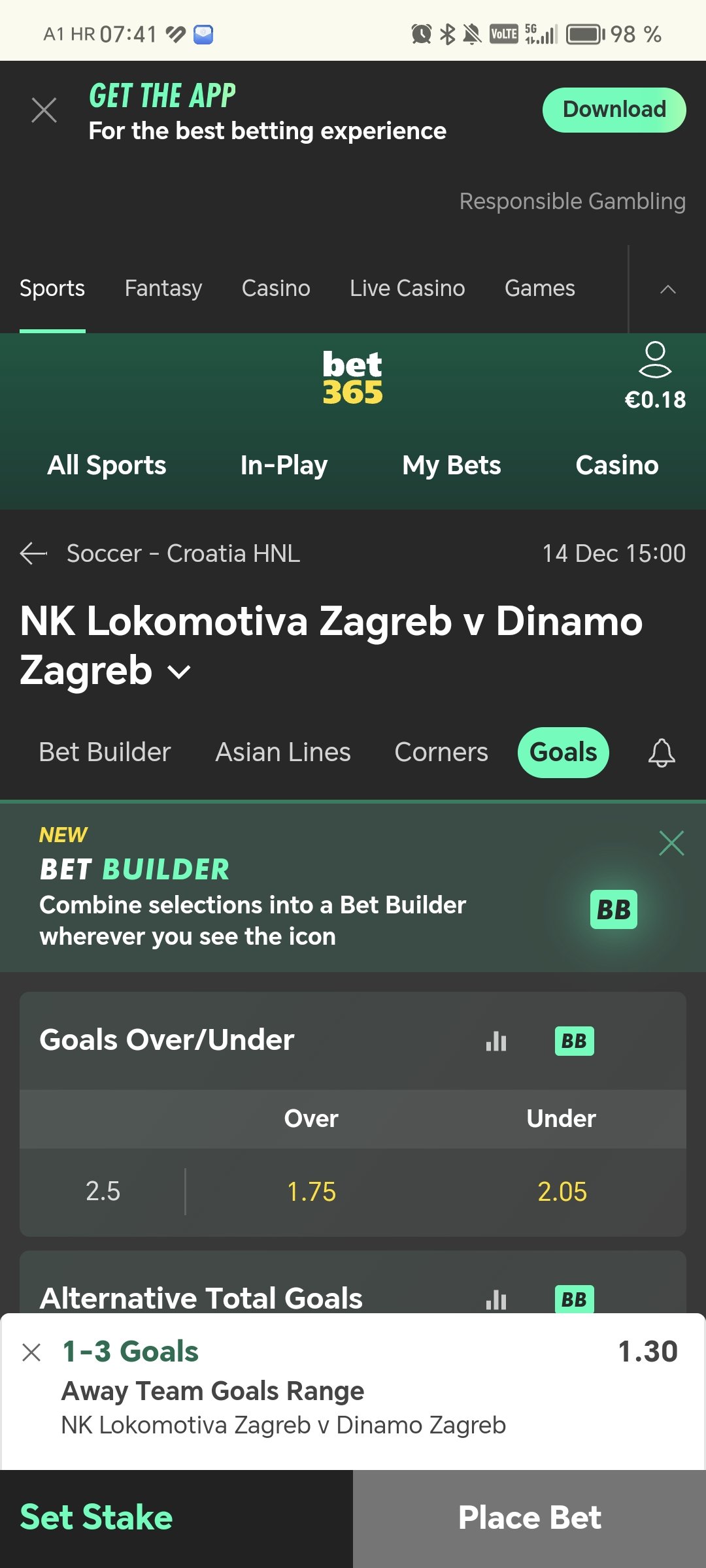The image size is (706, 1568).
Task: Switch to the Corners market tab
Action: coord(441,752)
